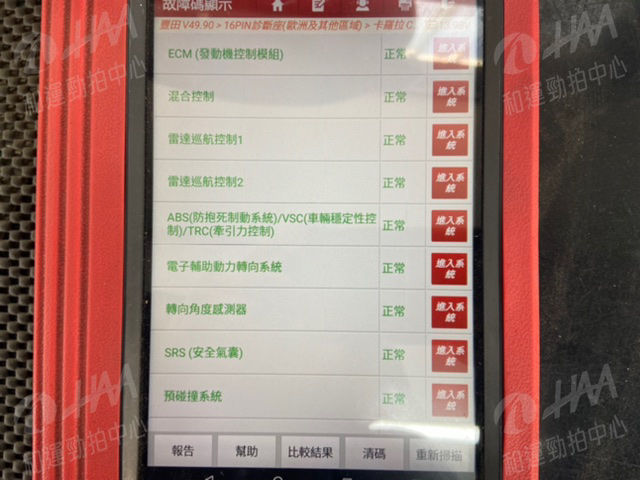The height and width of the screenshot is (480, 640).
Task: Enter system for 電子輔助動力轉向系統
Action: [x=450, y=267]
